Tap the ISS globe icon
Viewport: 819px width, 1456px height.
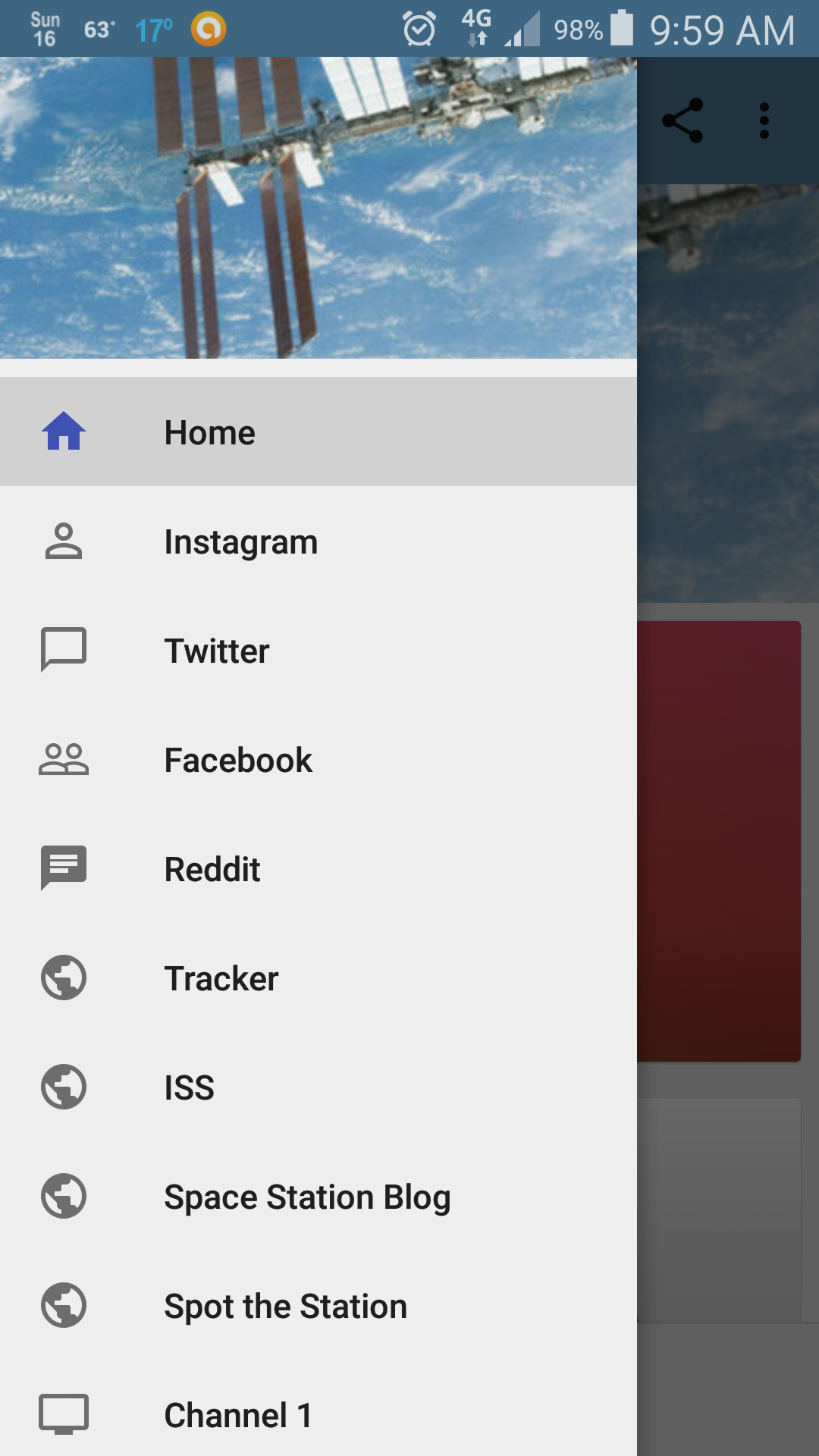(64, 1087)
